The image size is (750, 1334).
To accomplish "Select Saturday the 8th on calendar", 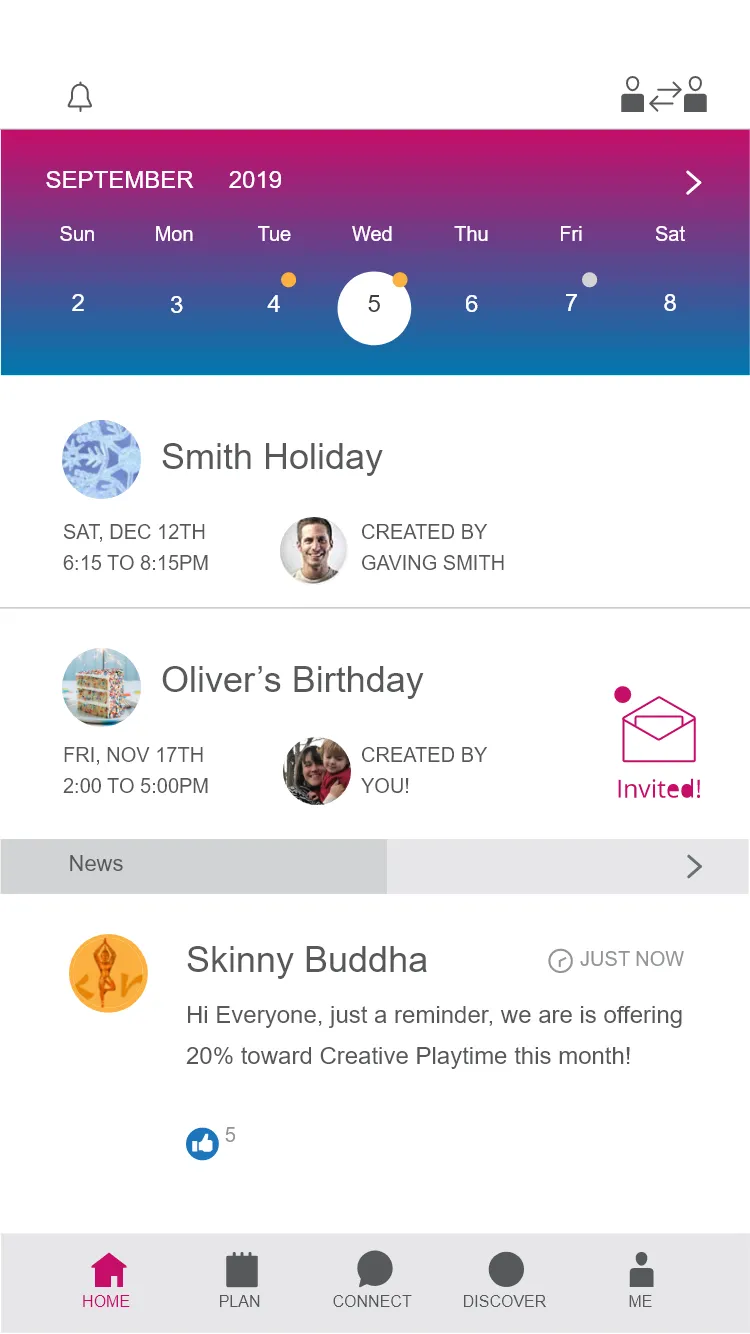I will tap(670, 303).
